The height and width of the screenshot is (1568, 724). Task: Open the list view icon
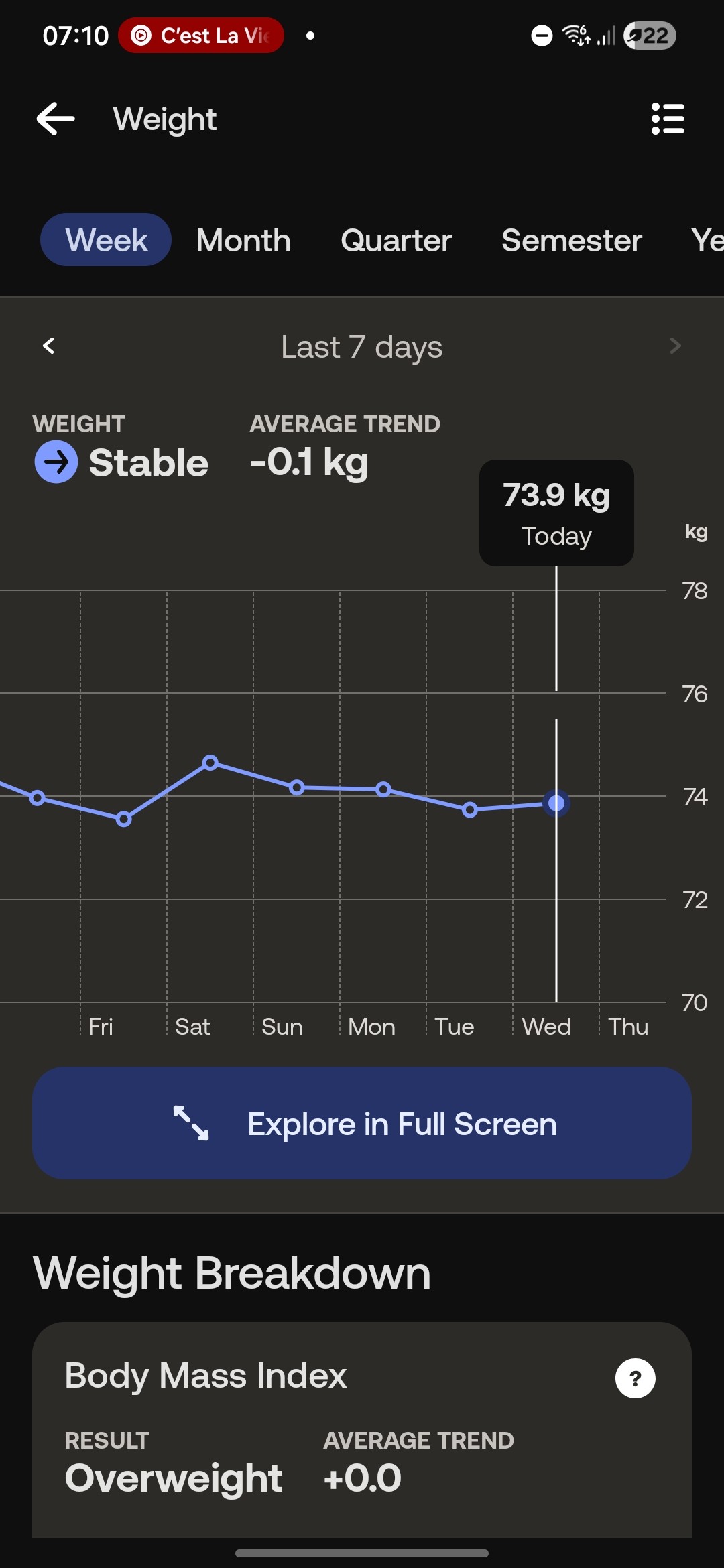click(668, 119)
